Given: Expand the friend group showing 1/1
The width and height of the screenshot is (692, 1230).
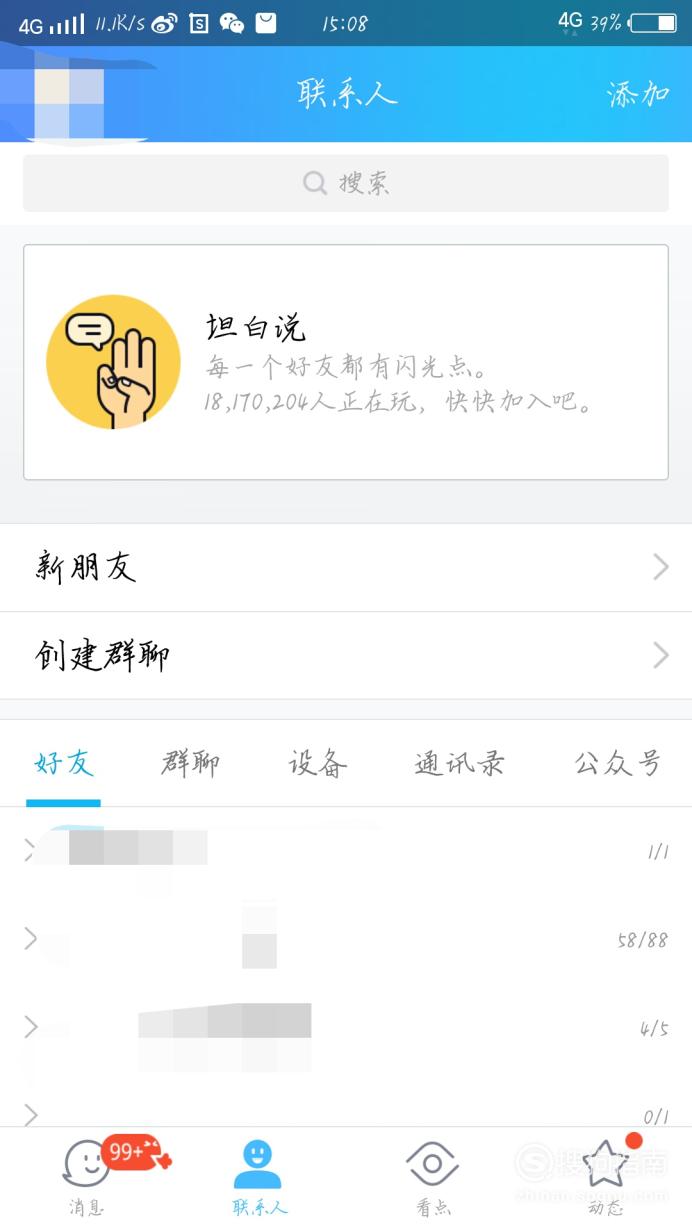Looking at the screenshot, I should click(x=346, y=851).
